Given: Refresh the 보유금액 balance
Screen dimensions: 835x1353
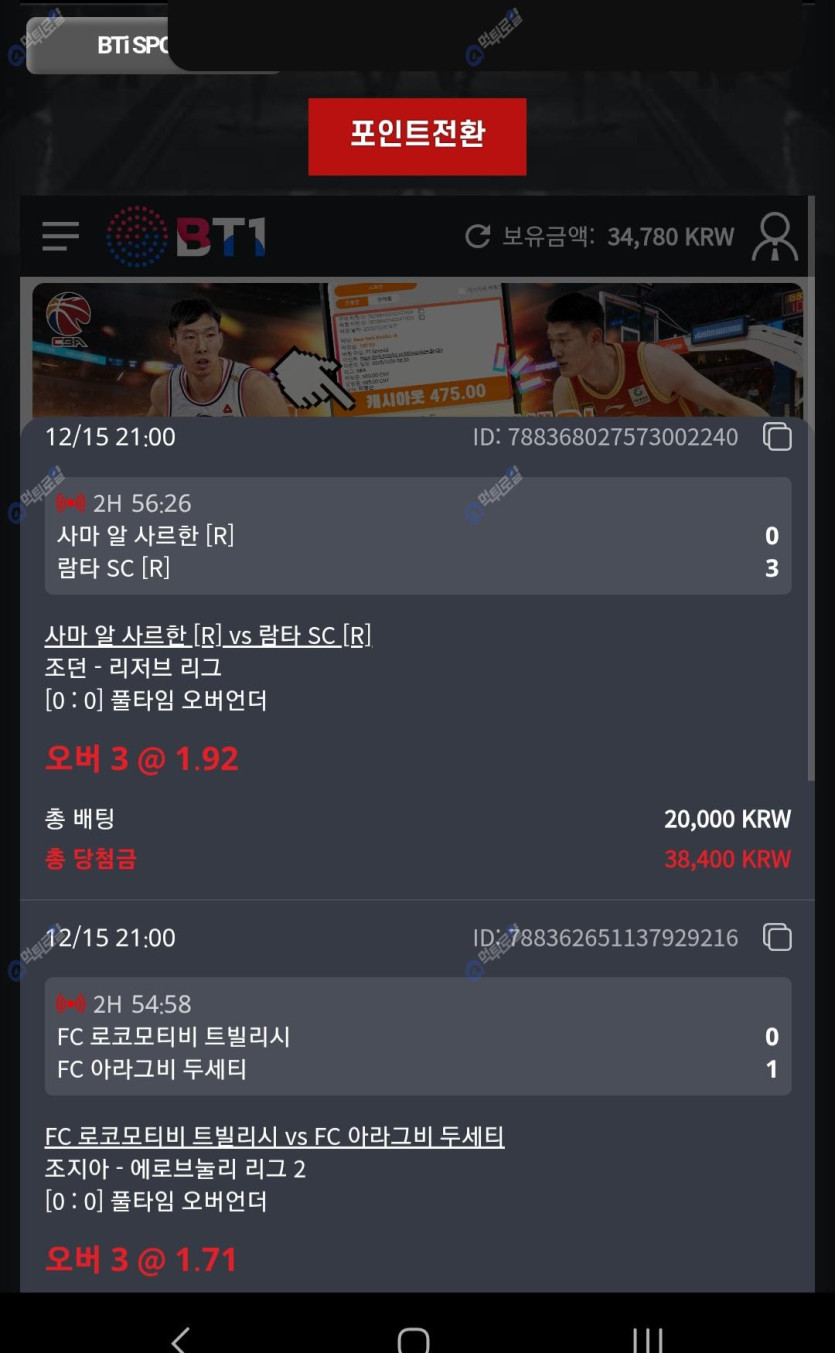Looking at the screenshot, I should click(478, 236).
